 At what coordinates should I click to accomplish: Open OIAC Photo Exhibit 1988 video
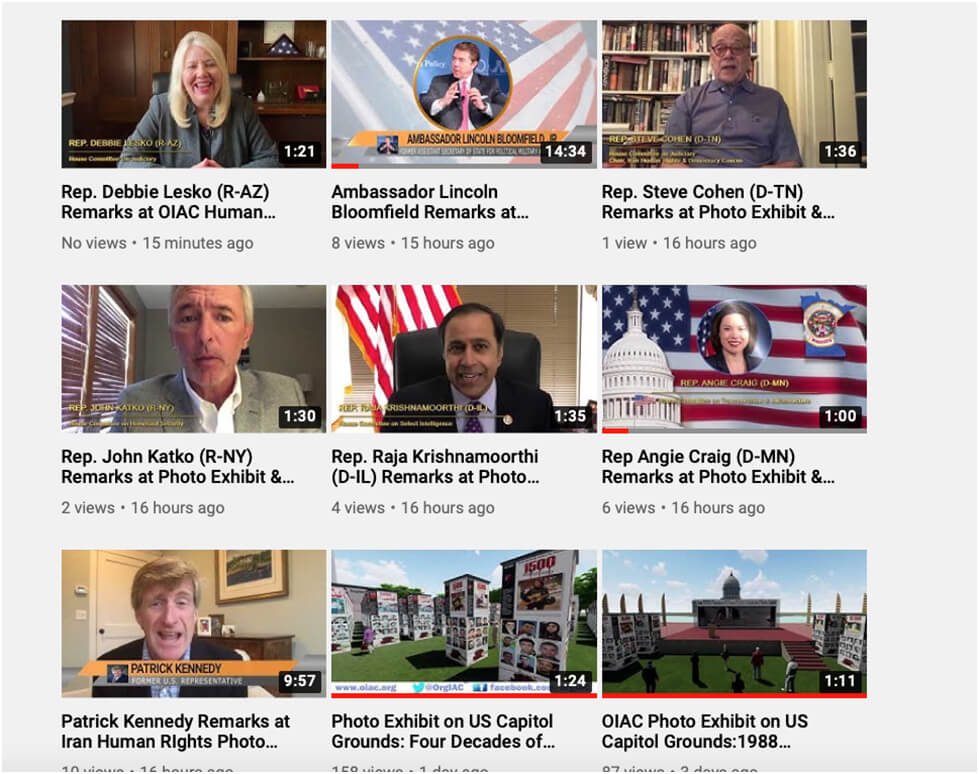coord(733,622)
